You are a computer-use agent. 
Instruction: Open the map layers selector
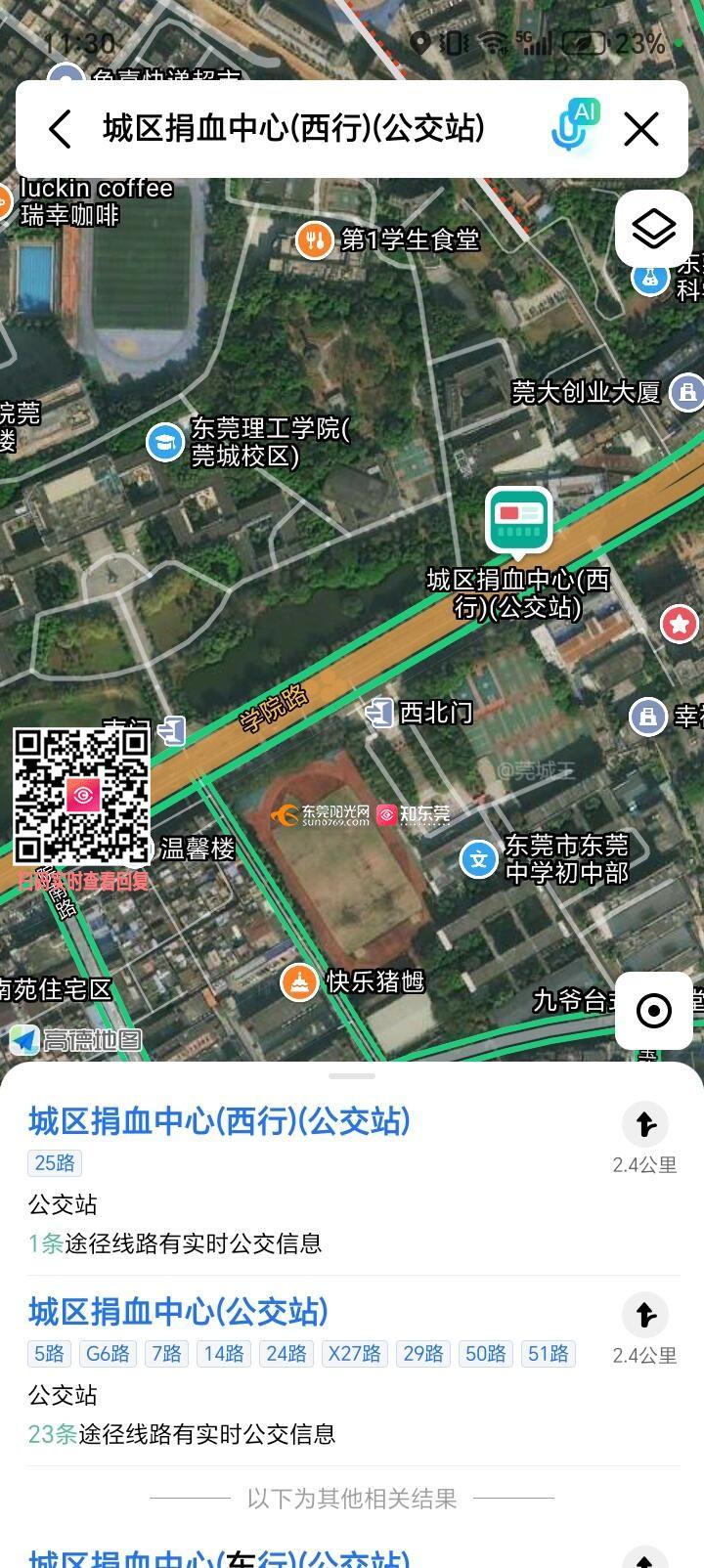point(653,230)
